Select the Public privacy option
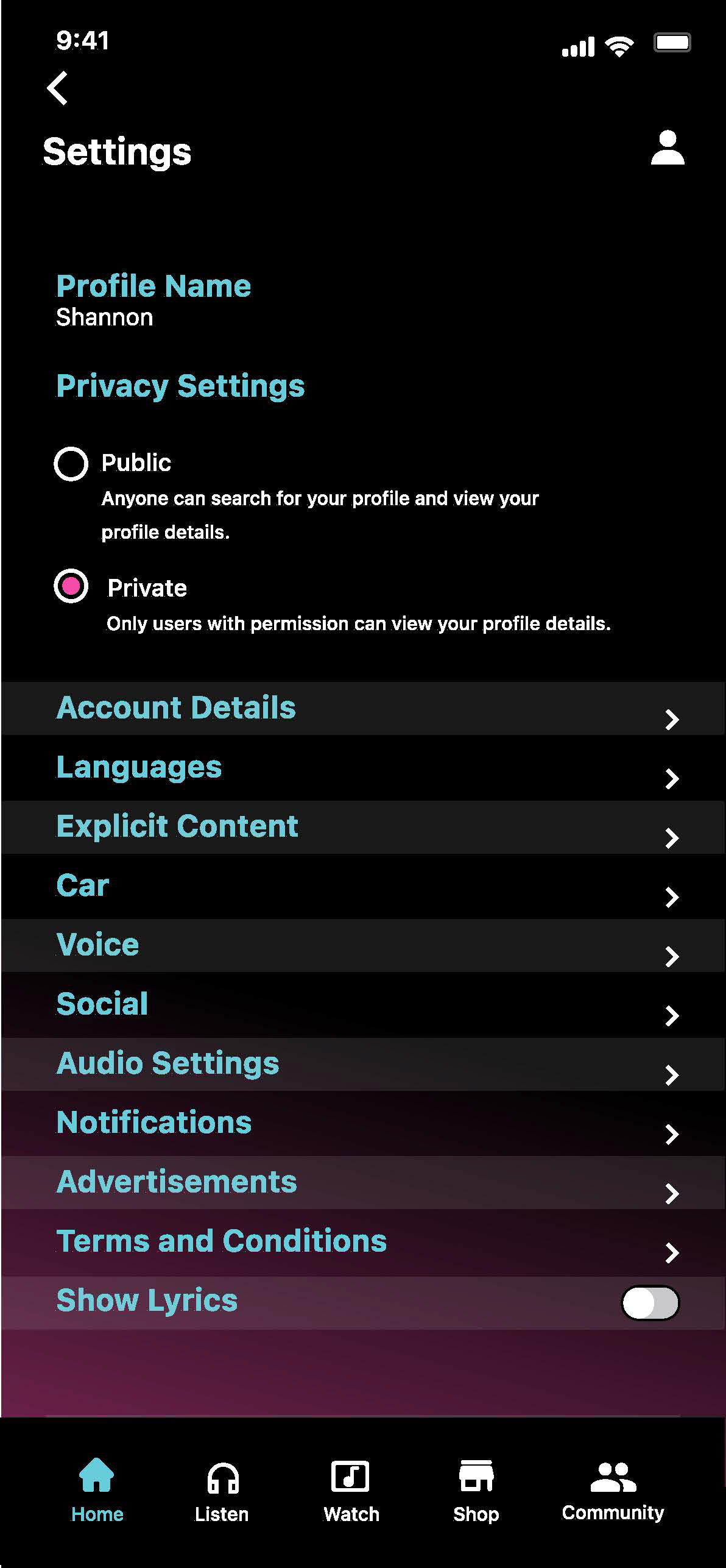 71,464
